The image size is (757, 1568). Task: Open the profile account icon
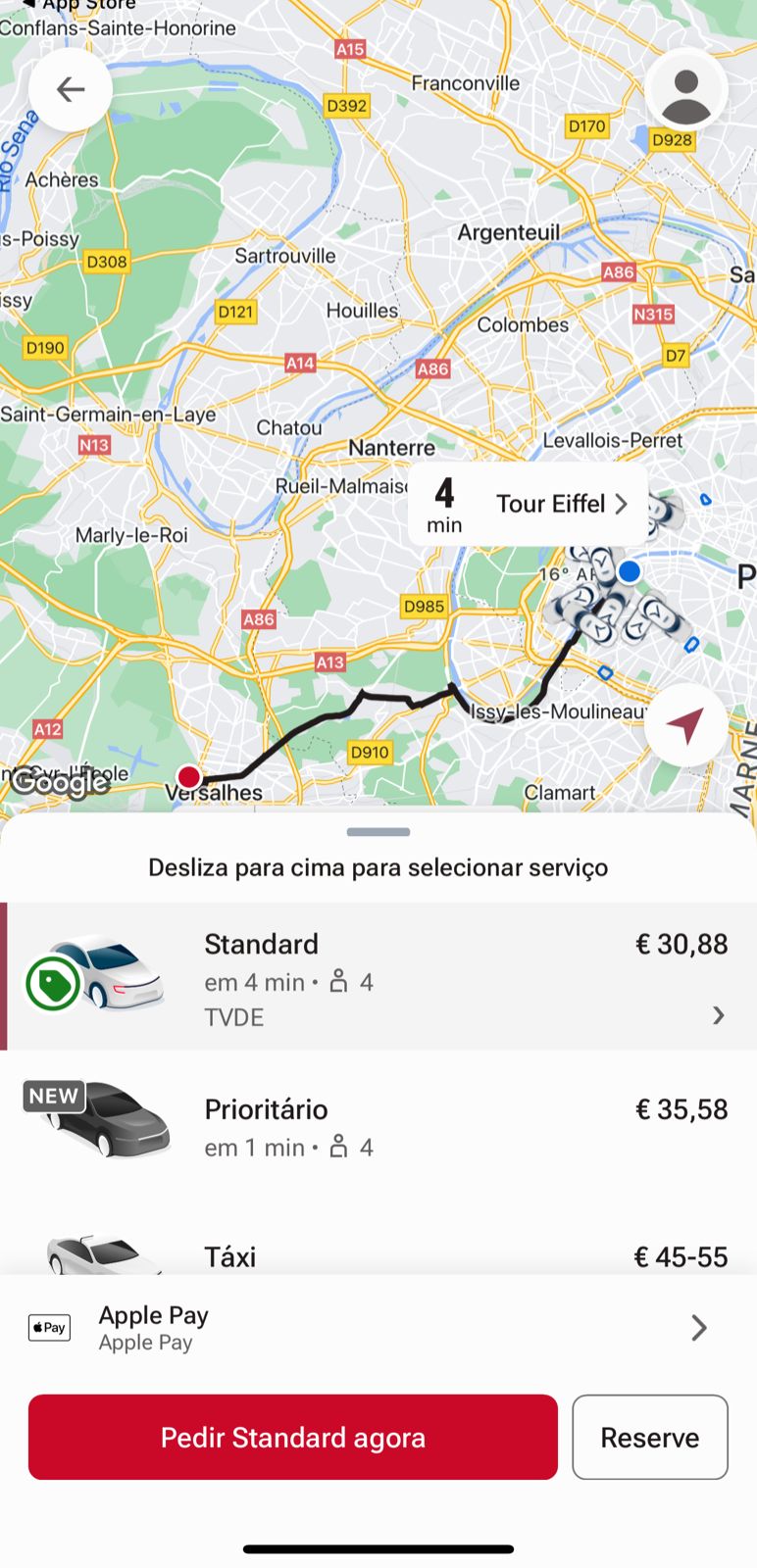point(686,90)
